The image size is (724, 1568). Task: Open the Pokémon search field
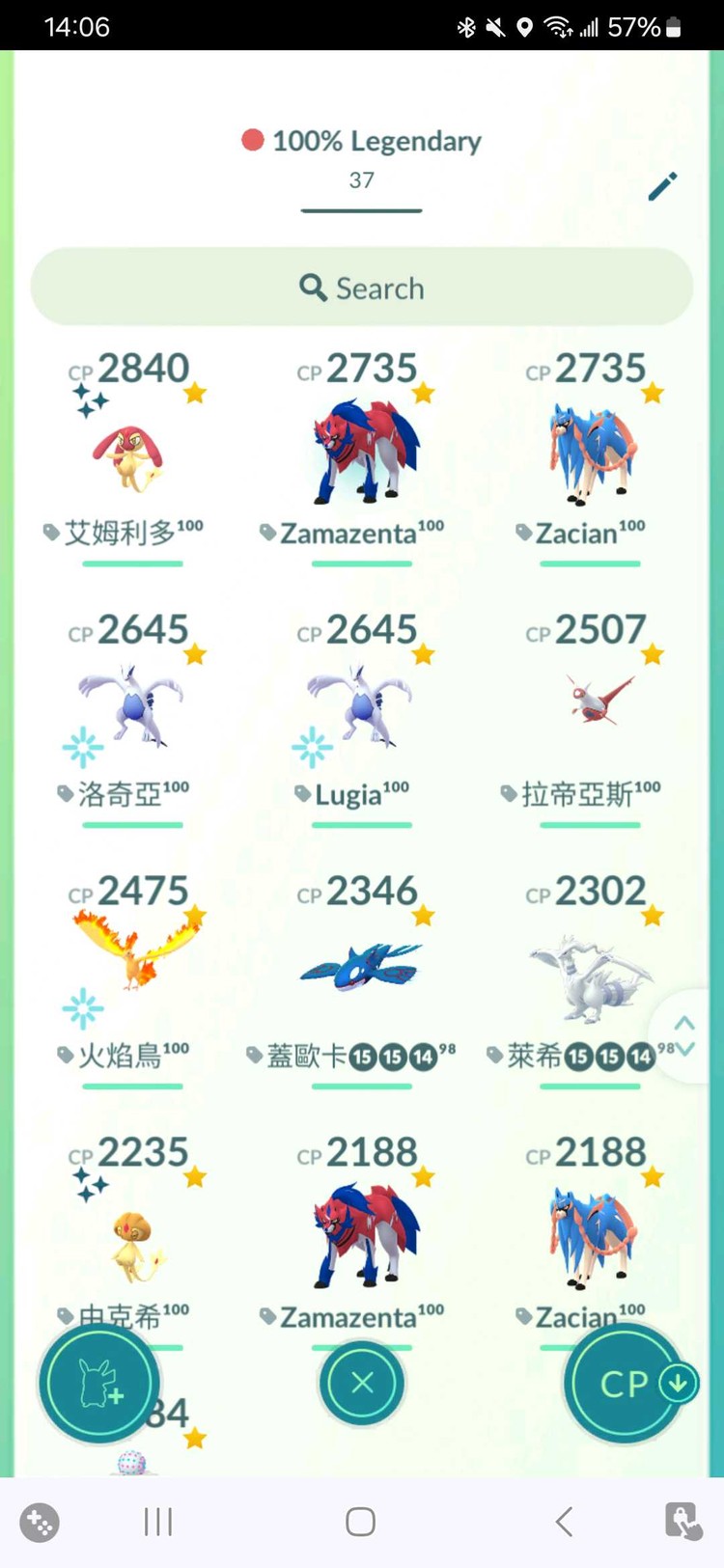point(362,288)
